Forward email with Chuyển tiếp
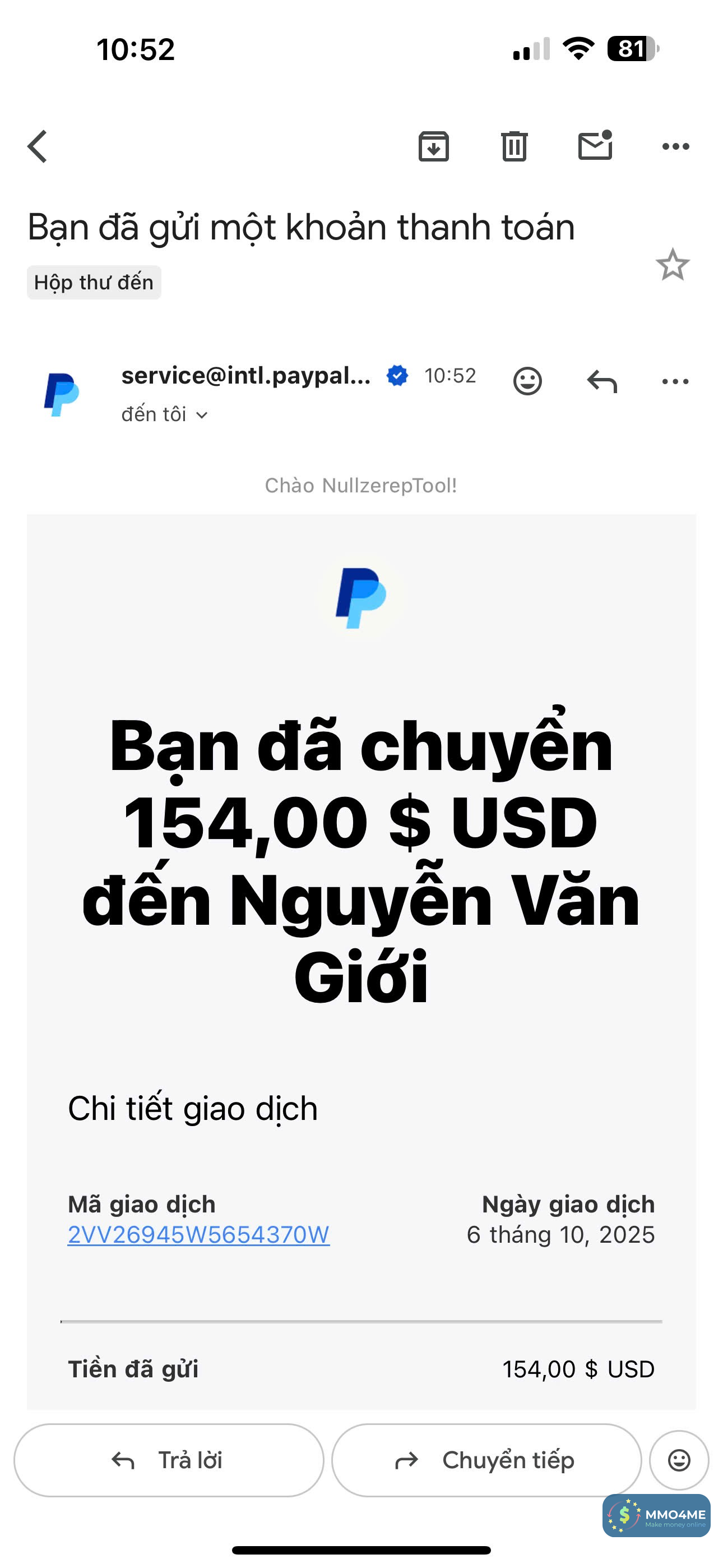The width and height of the screenshot is (723, 1568). [486, 1460]
